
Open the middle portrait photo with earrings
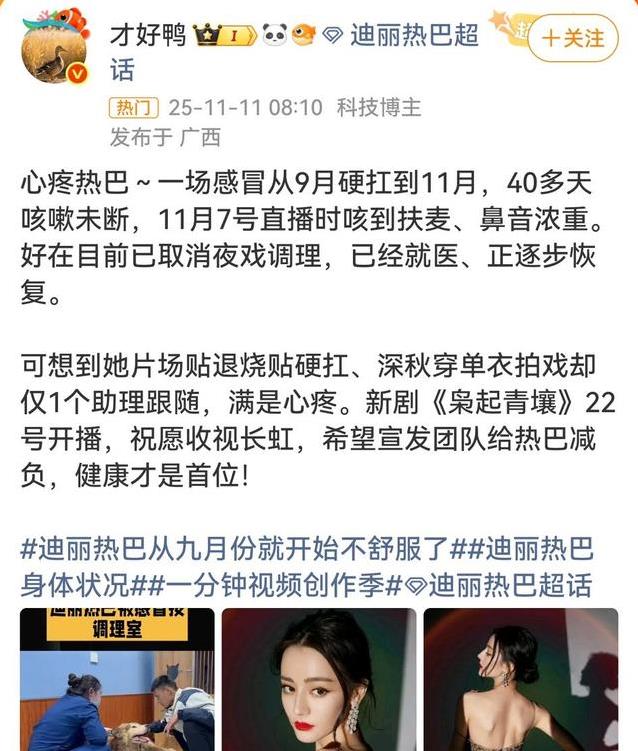pos(319,679)
